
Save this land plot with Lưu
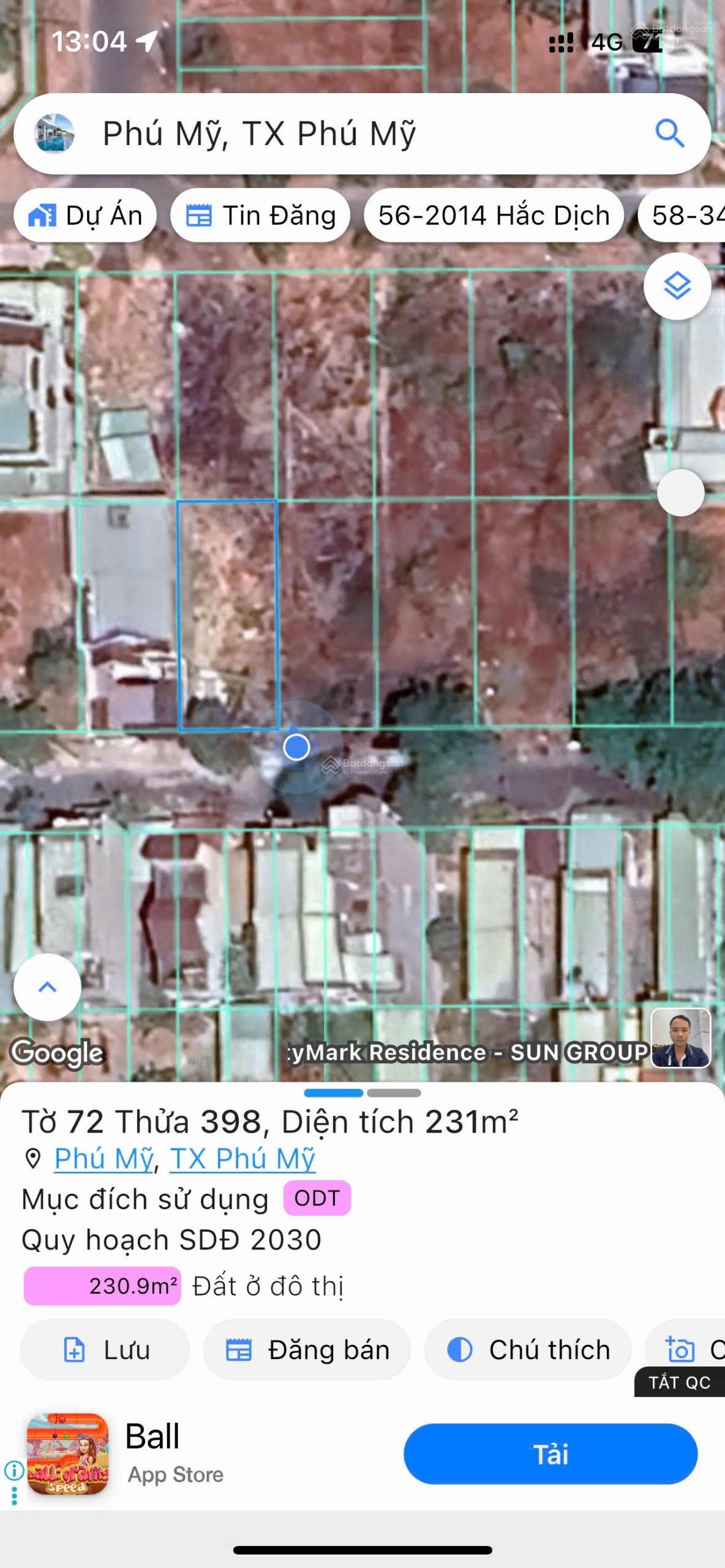pyautogui.click(x=105, y=1349)
